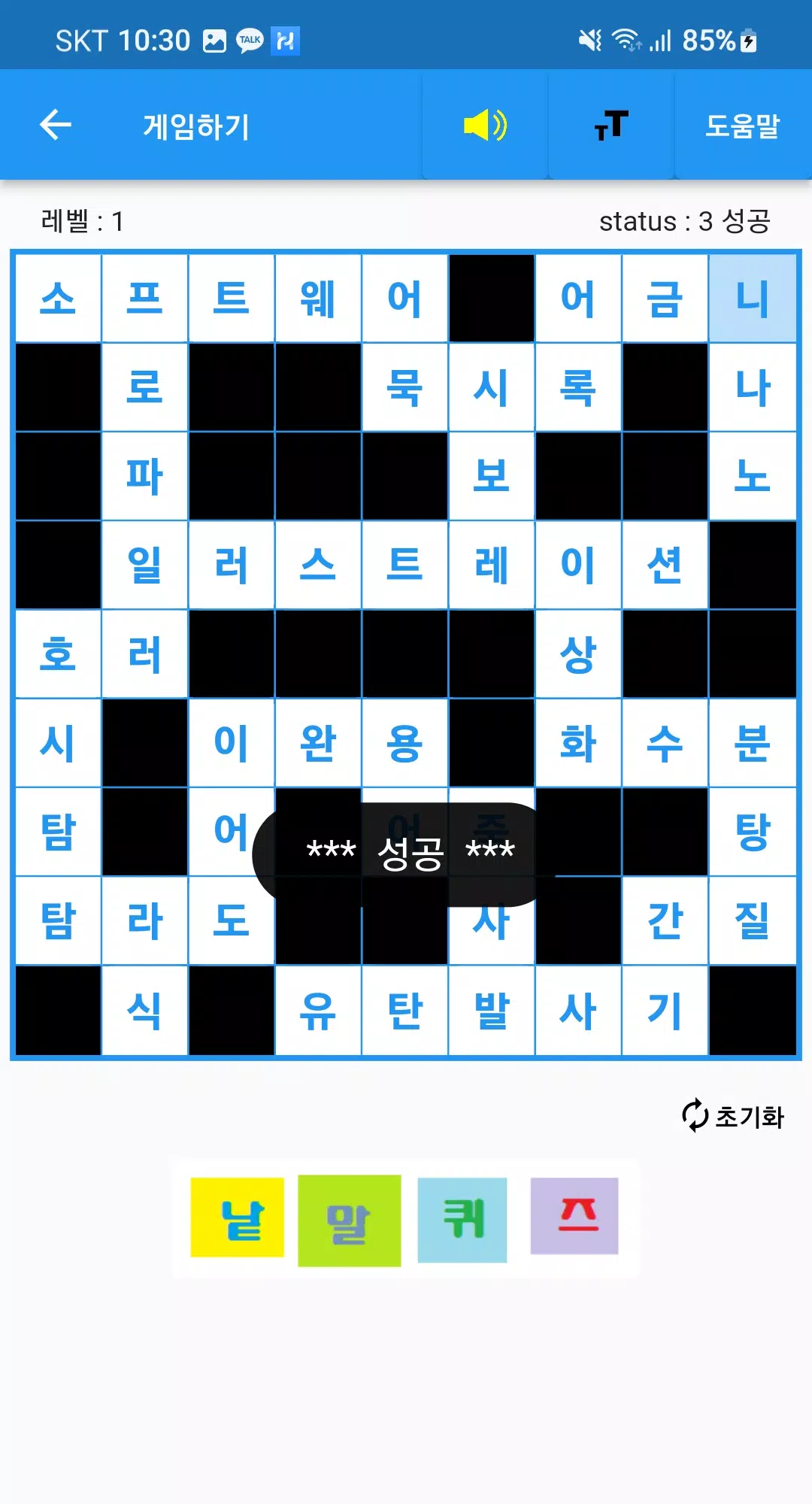Screen dimensions: 812x1504
Task: Tap the 호 cell in the grid
Action: coord(59,653)
